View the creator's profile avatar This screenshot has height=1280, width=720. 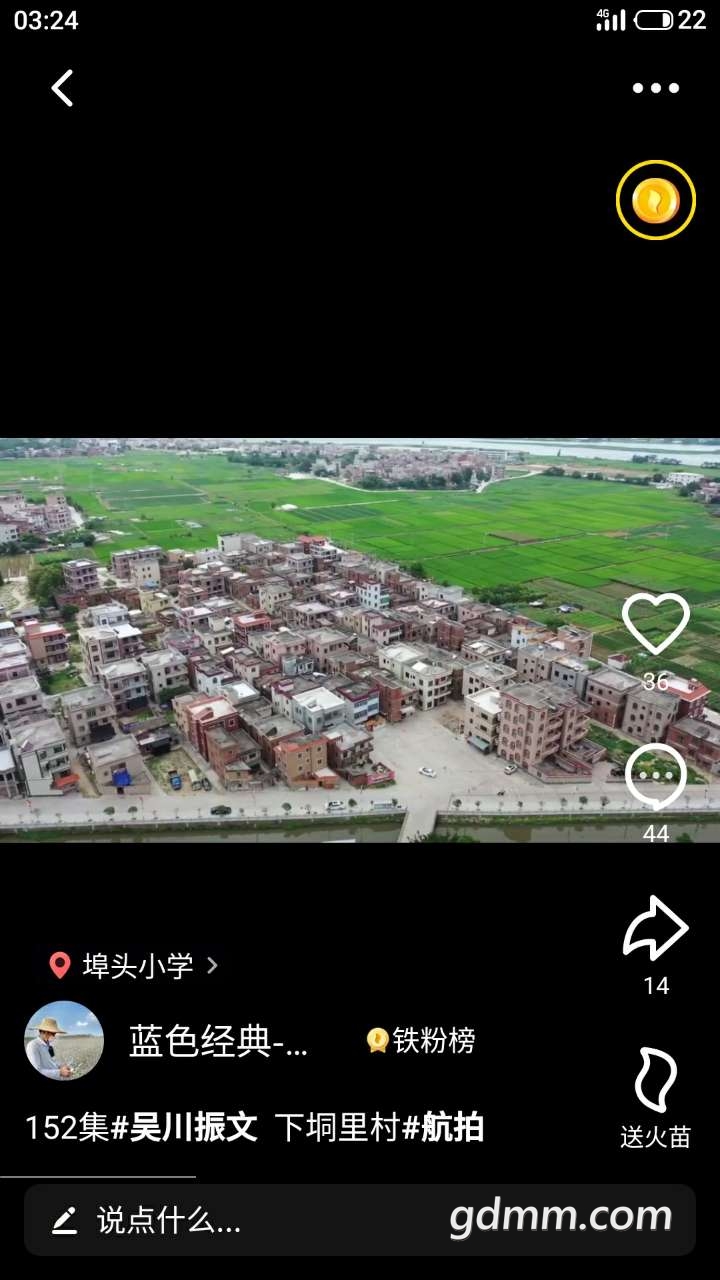64,1041
